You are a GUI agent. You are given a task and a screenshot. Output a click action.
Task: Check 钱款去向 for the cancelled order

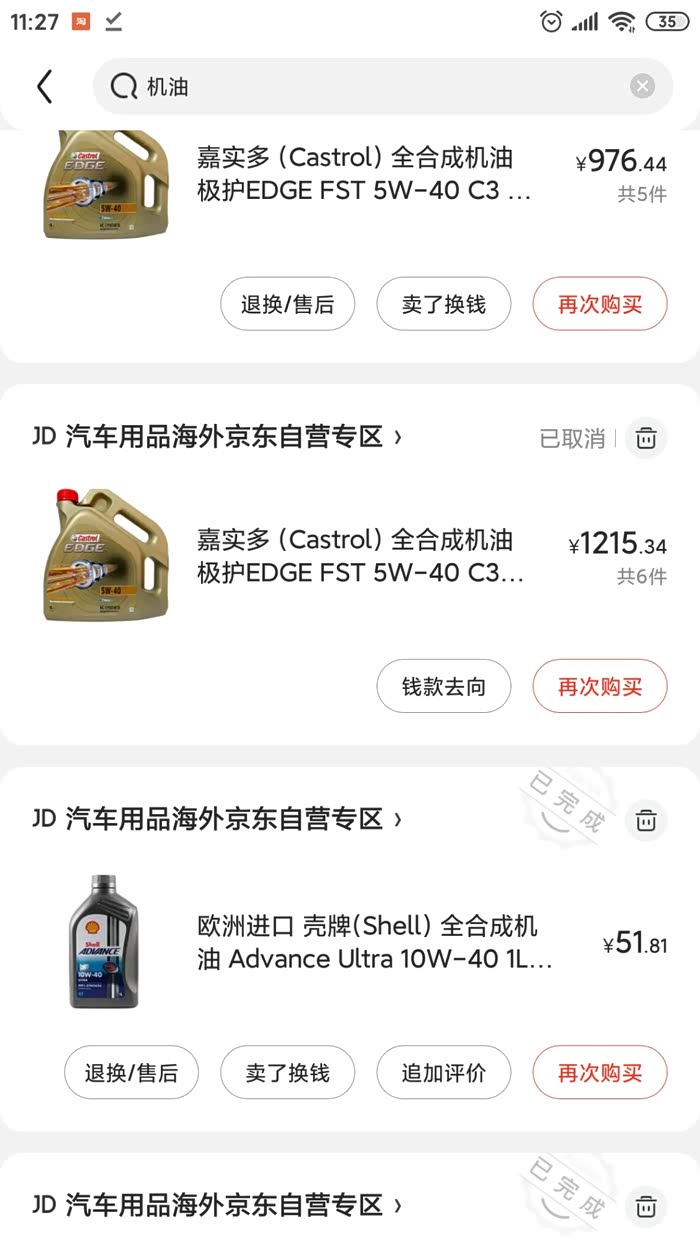point(443,687)
